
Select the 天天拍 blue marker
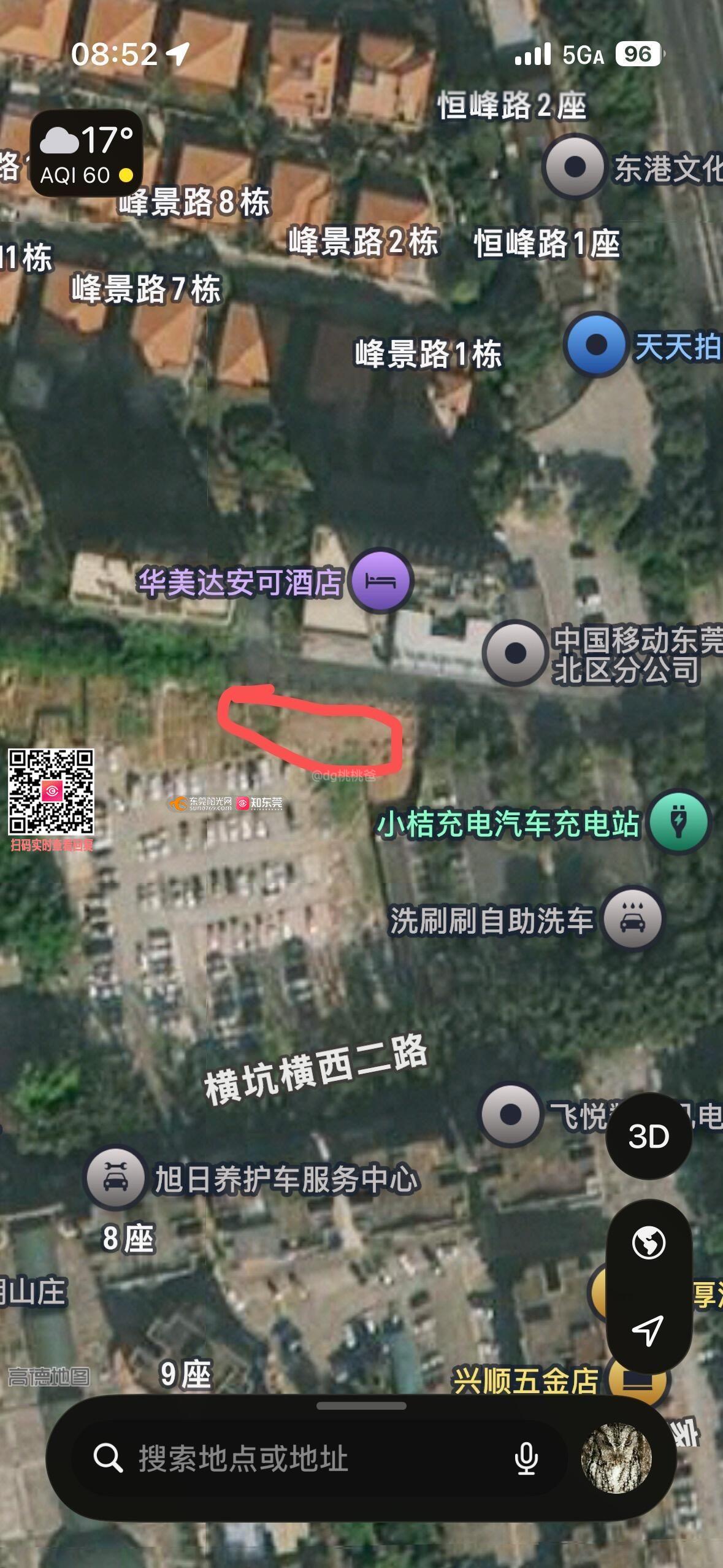coord(595,345)
